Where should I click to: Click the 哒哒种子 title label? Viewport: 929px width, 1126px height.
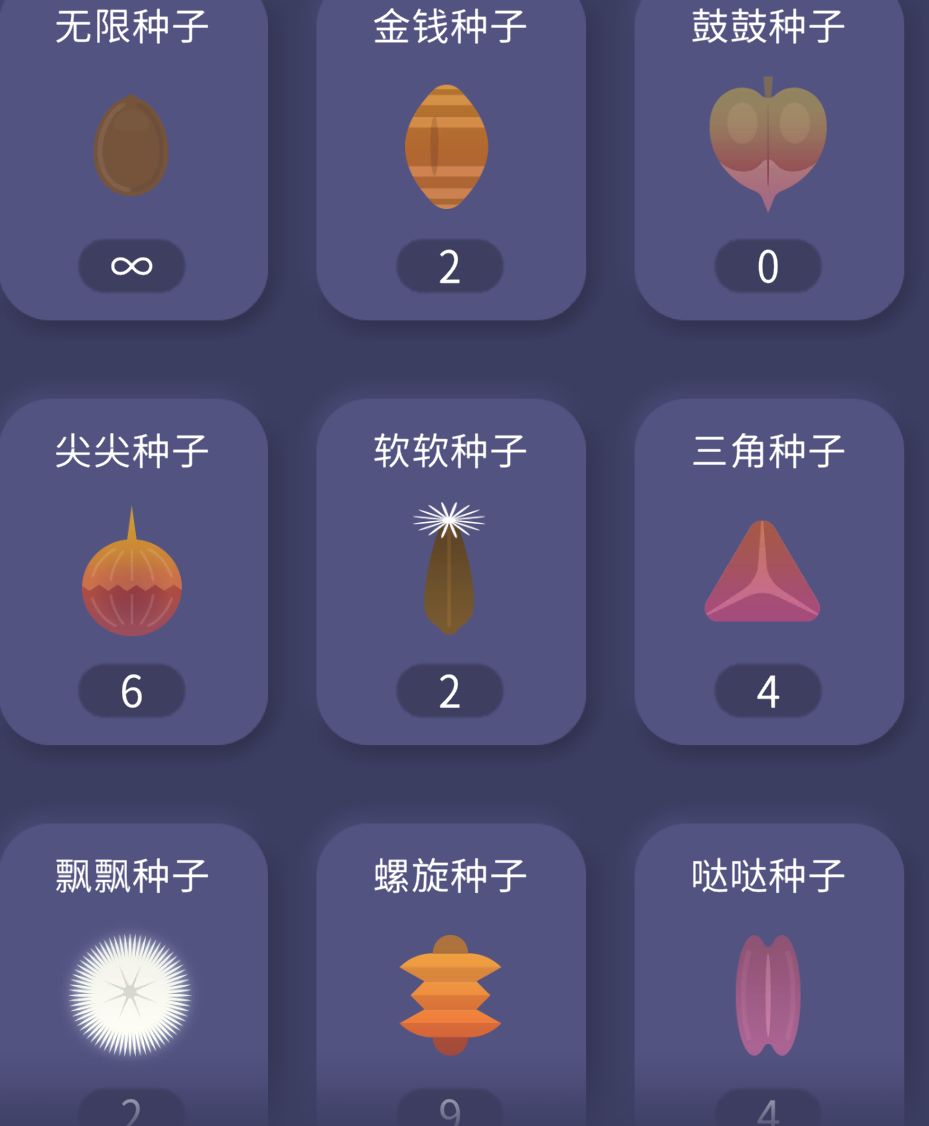click(x=767, y=875)
